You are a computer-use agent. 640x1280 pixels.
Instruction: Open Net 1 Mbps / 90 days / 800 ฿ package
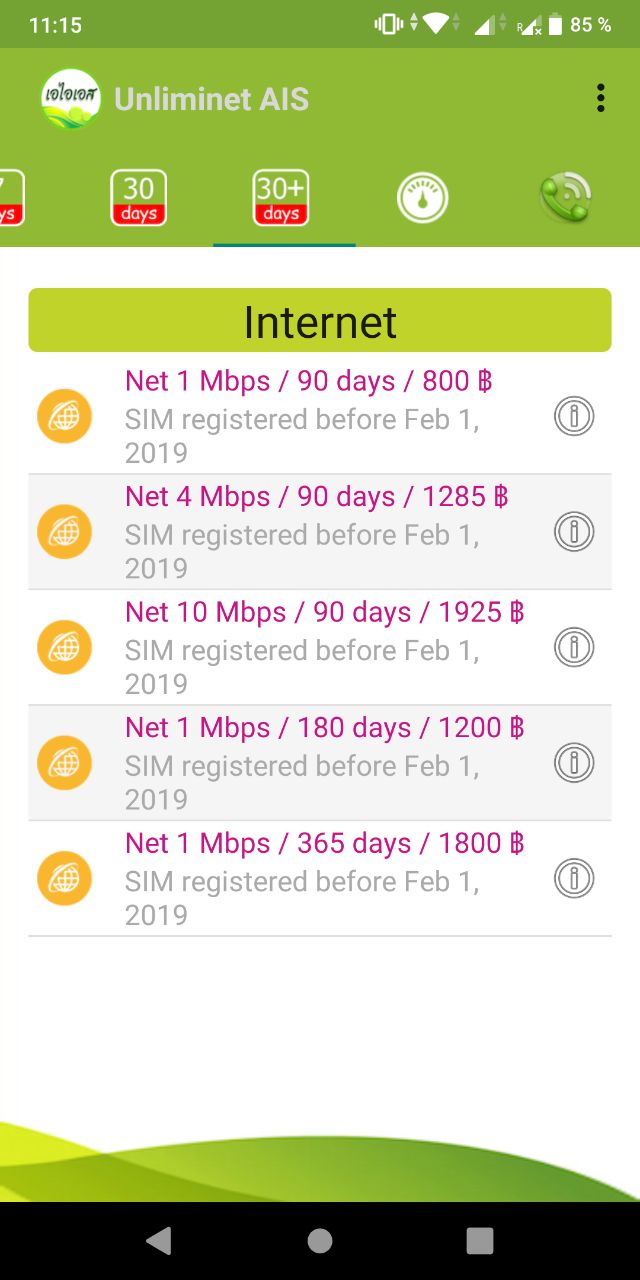pyautogui.click(x=320, y=416)
